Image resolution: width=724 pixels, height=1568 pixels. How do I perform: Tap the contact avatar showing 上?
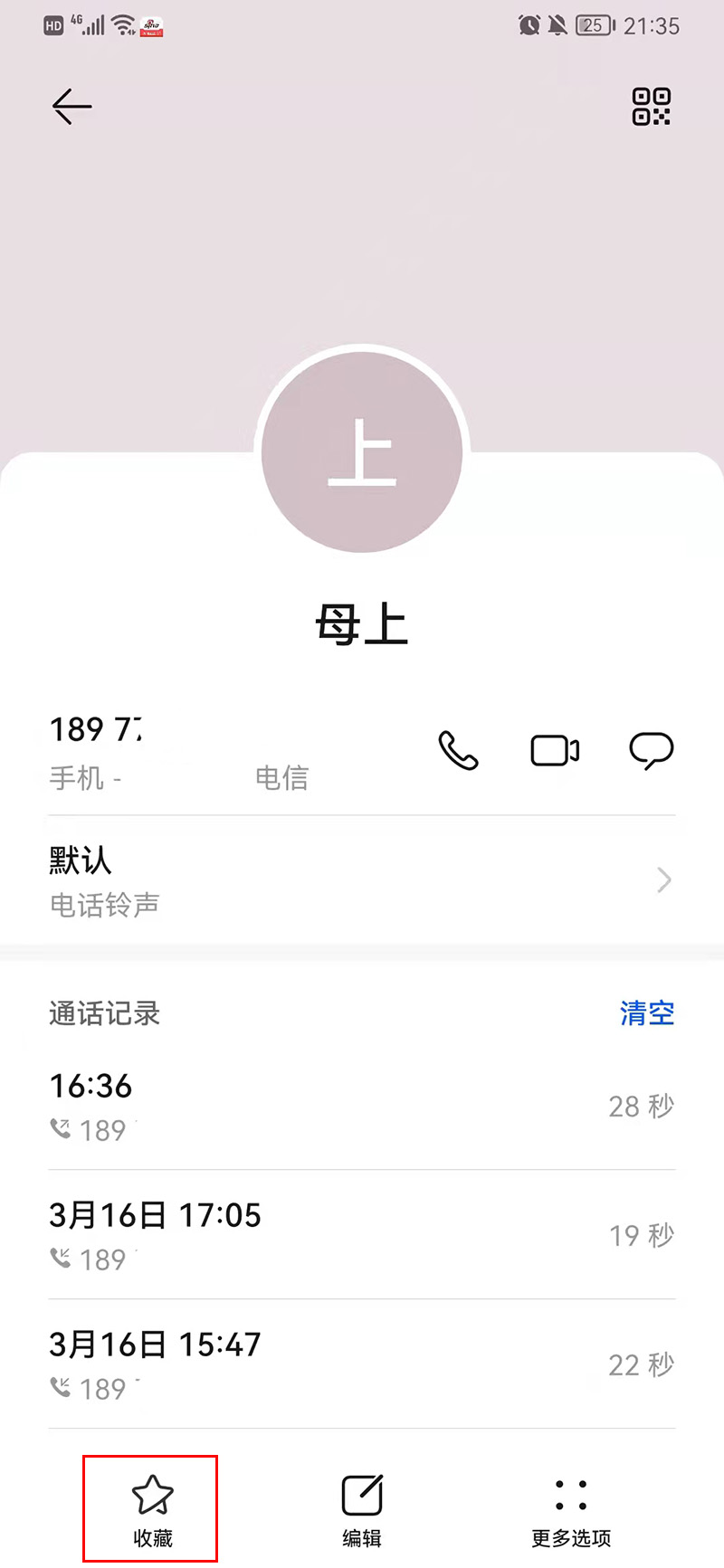click(361, 450)
